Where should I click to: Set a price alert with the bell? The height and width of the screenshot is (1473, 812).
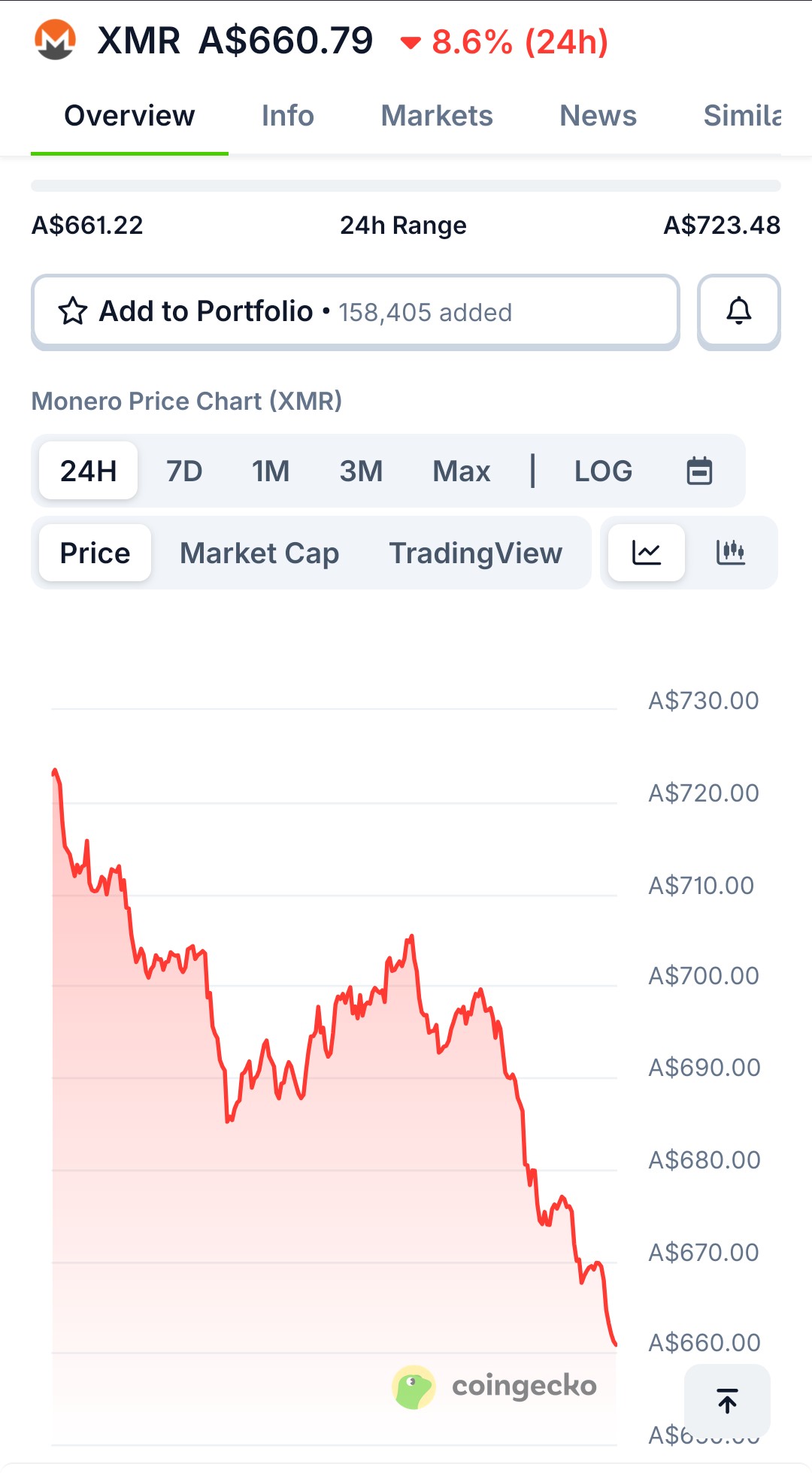[x=738, y=312]
